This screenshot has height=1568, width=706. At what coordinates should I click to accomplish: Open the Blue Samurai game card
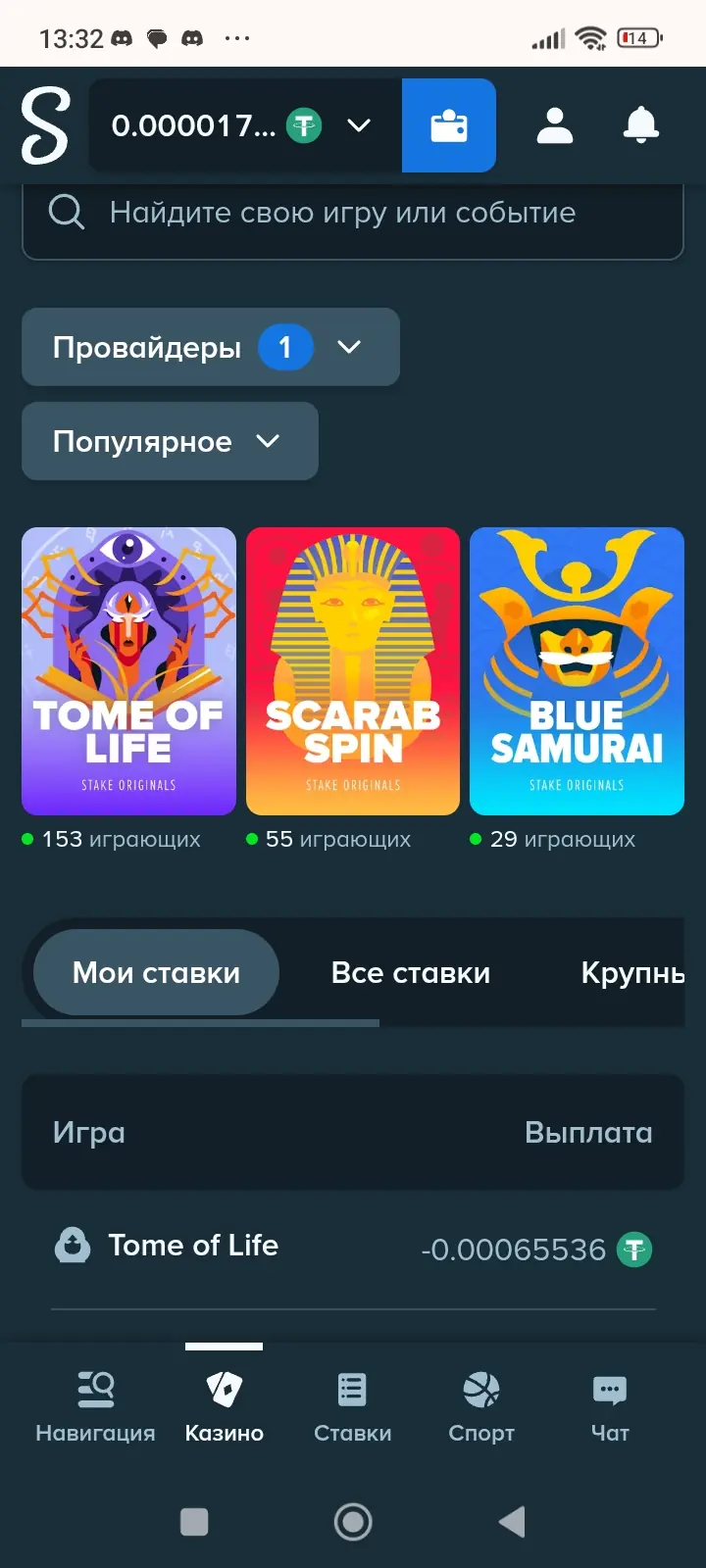pyautogui.click(x=577, y=671)
